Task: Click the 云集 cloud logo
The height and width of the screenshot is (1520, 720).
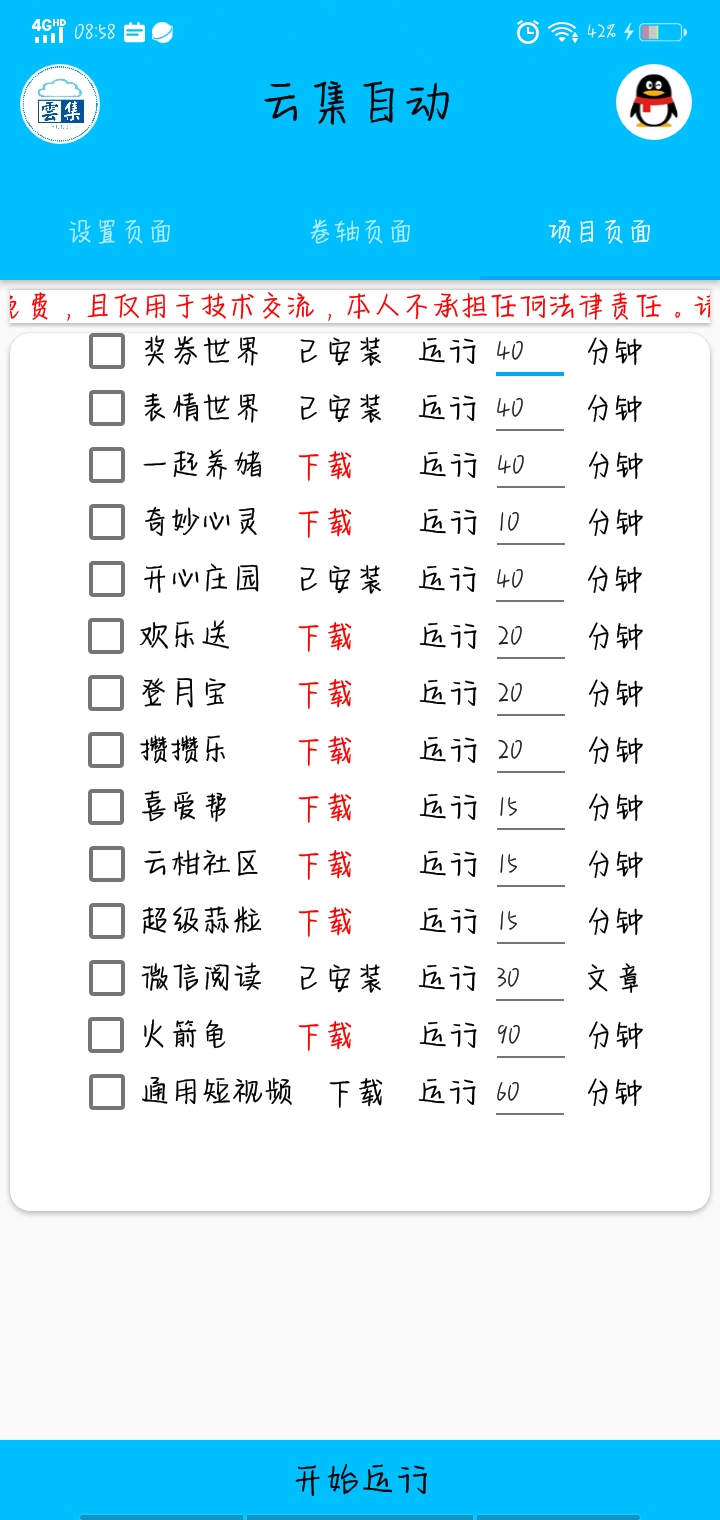Action: [x=60, y=103]
